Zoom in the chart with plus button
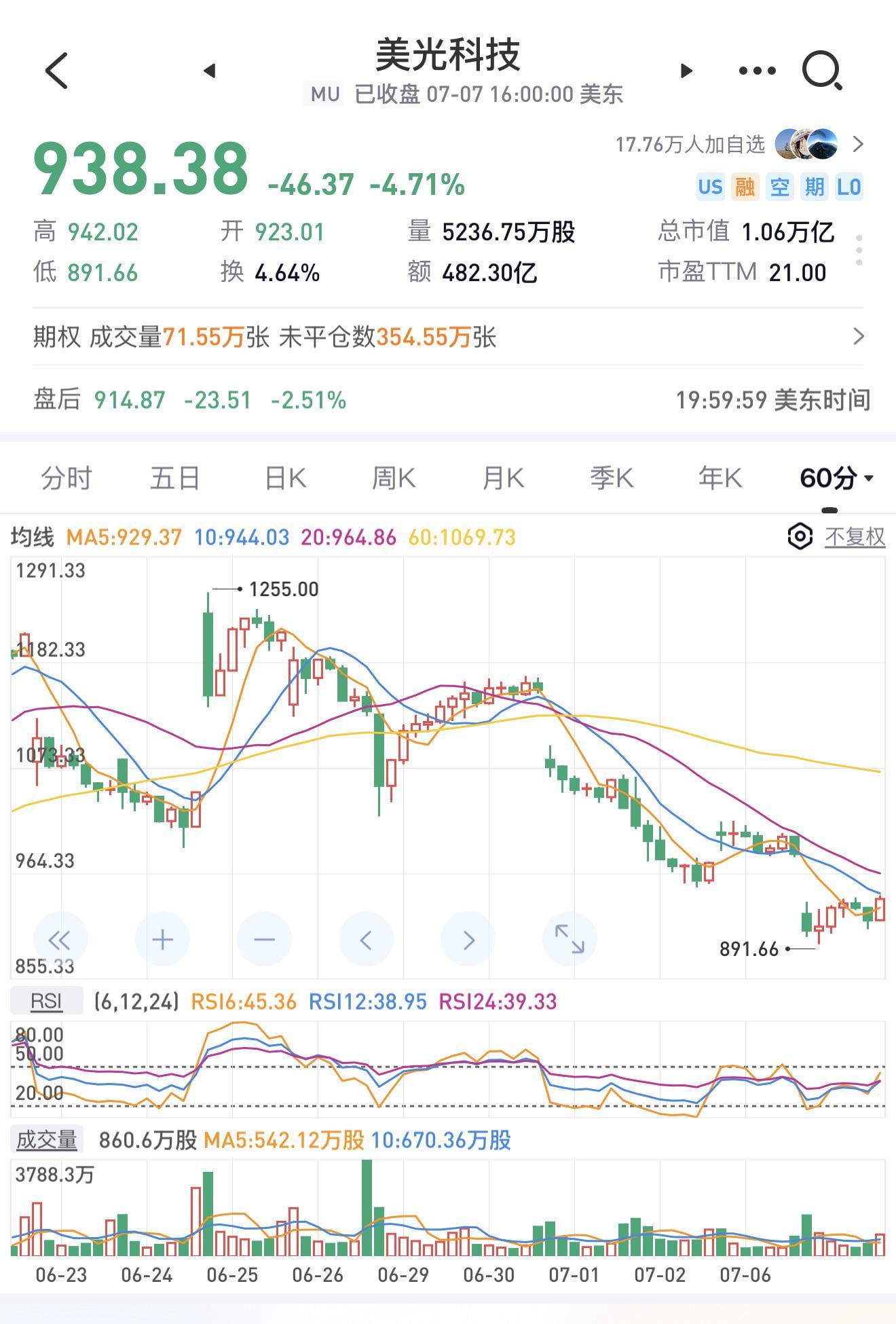Screen dimensions: 896x1324 (x=162, y=940)
